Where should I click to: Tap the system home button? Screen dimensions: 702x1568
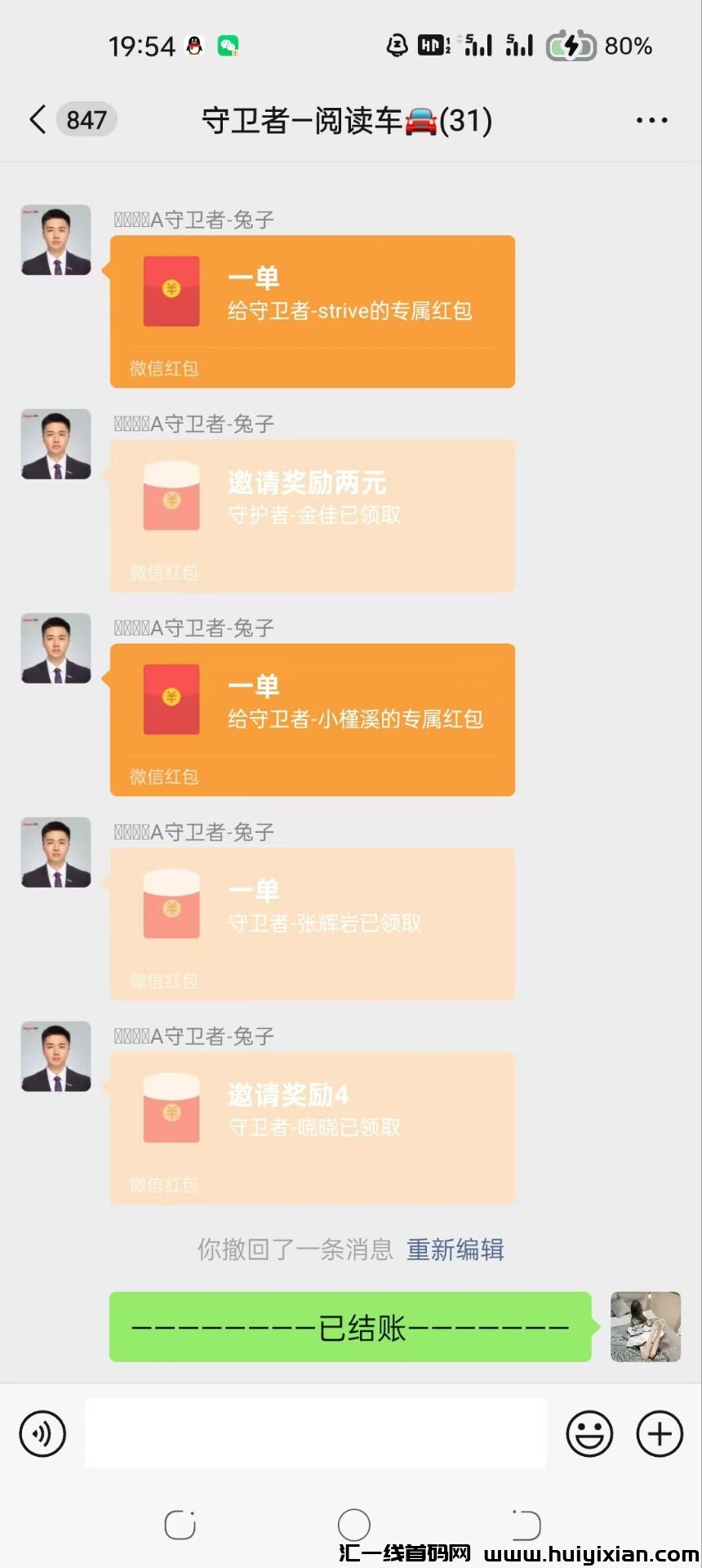[x=353, y=1525]
